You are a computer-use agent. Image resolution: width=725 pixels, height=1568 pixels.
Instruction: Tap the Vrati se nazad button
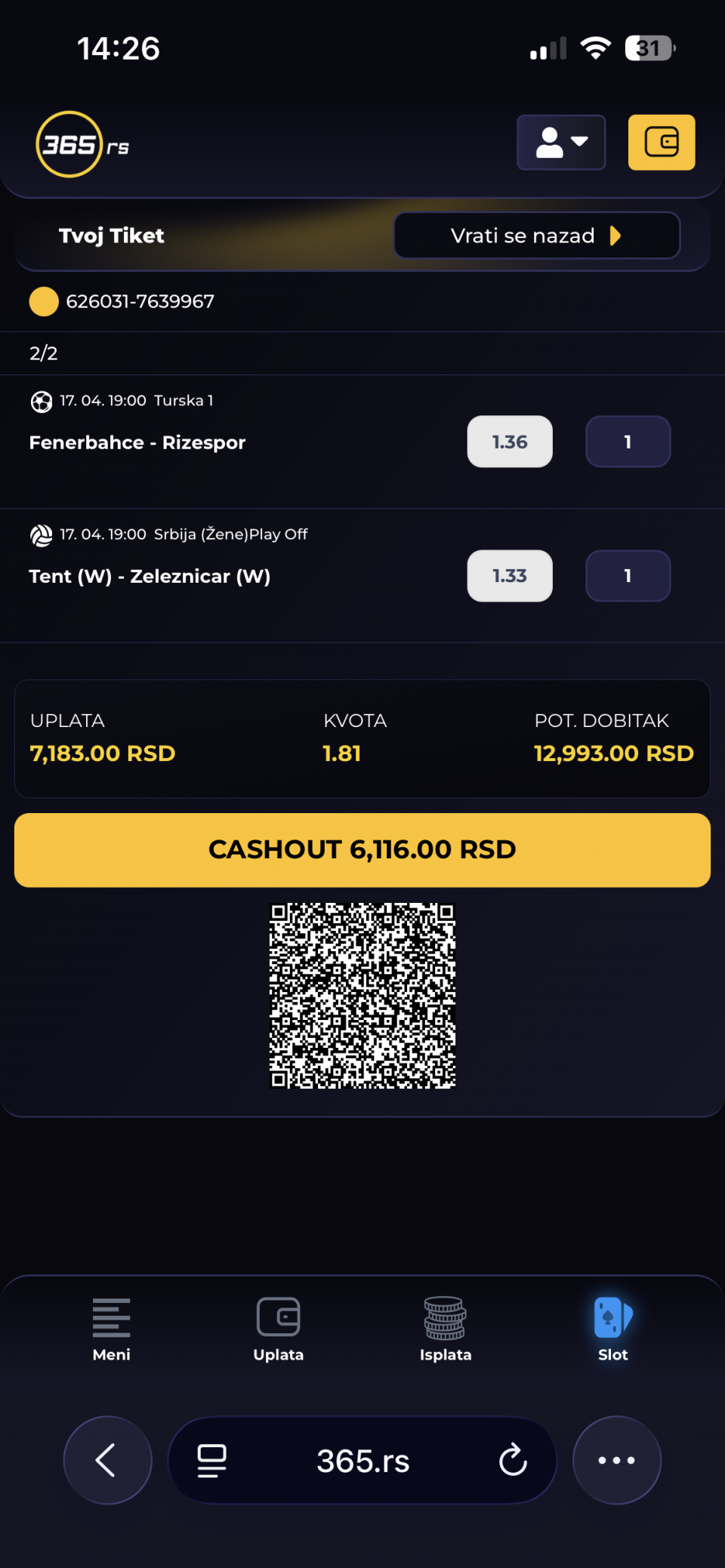coord(536,236)
